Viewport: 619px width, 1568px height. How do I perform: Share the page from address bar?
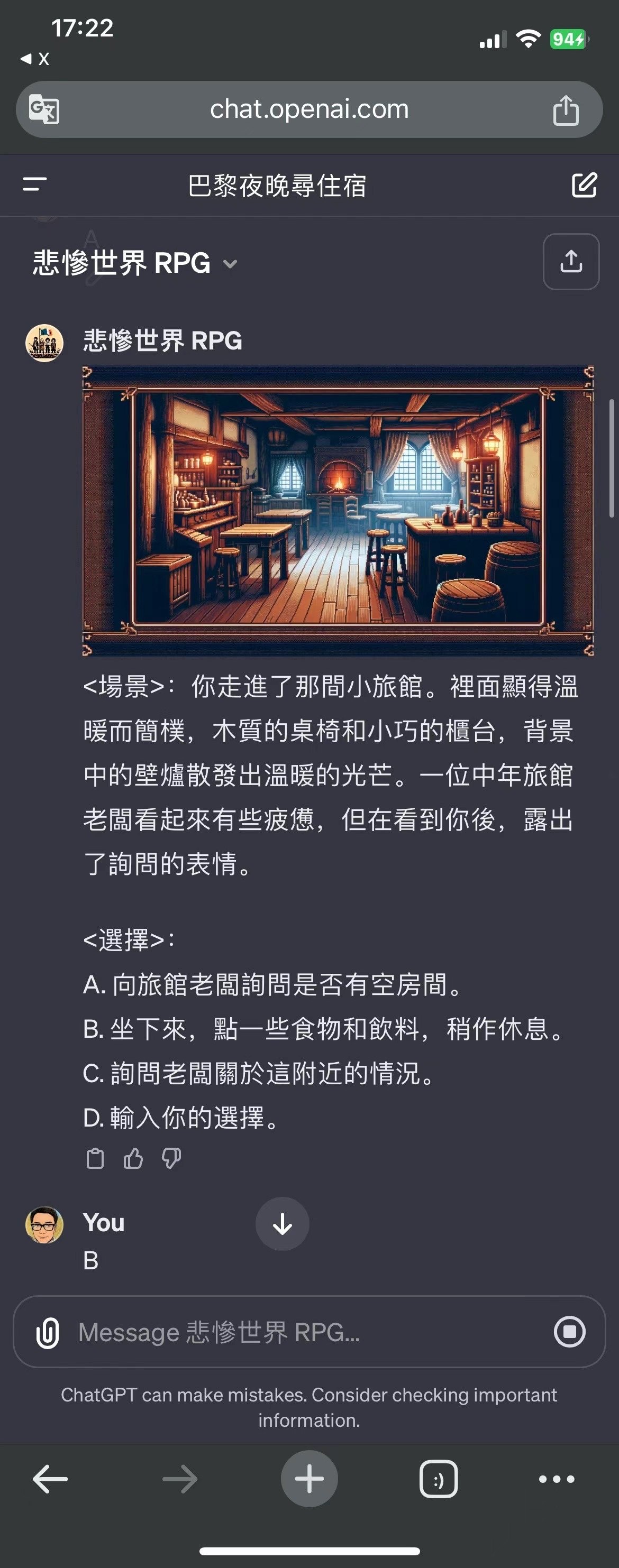point(566,110)
